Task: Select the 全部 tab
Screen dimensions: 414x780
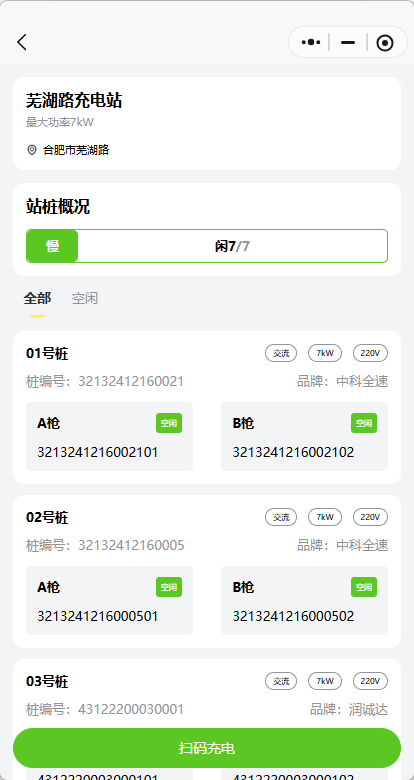Action: [x=37, y=298]
